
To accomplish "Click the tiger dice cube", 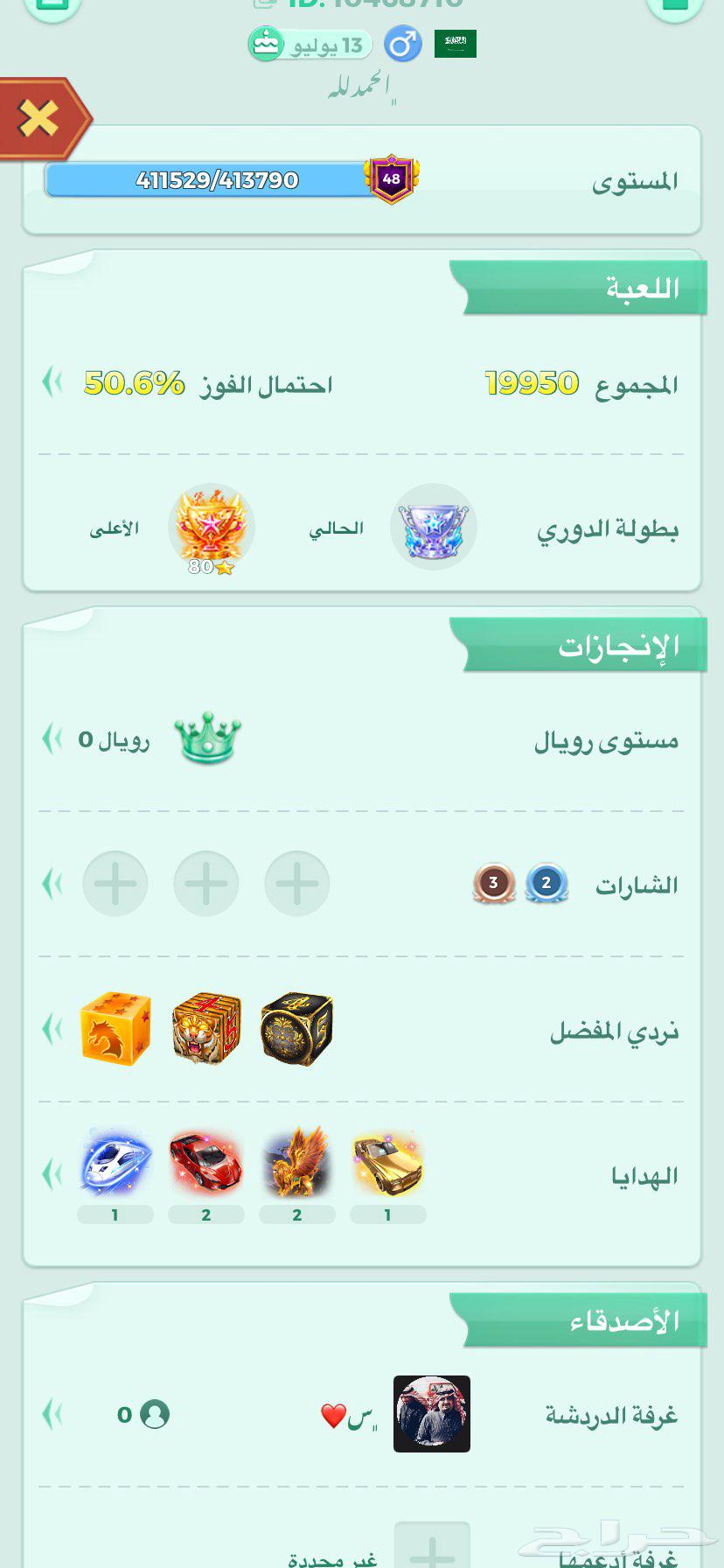I will (x=206, y=1029).
